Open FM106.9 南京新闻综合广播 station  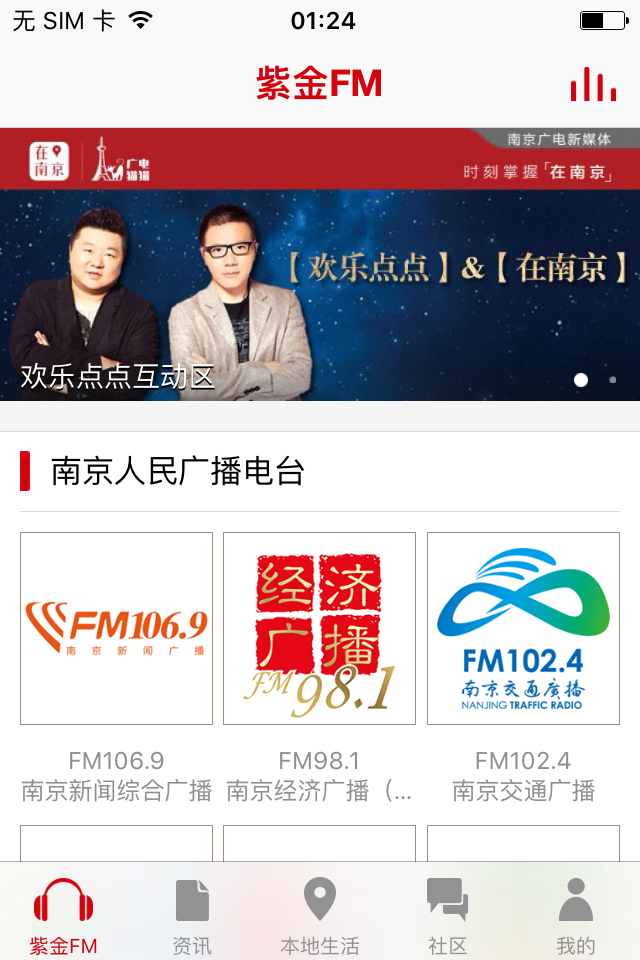pyautogui.click(x=116, y=629)
